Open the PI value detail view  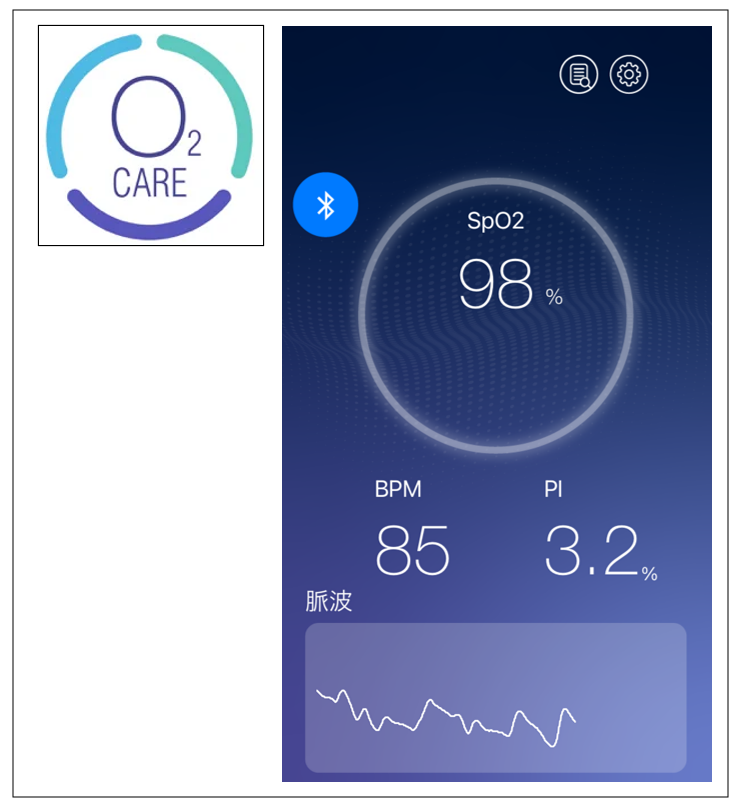click(x=594, y=550)
